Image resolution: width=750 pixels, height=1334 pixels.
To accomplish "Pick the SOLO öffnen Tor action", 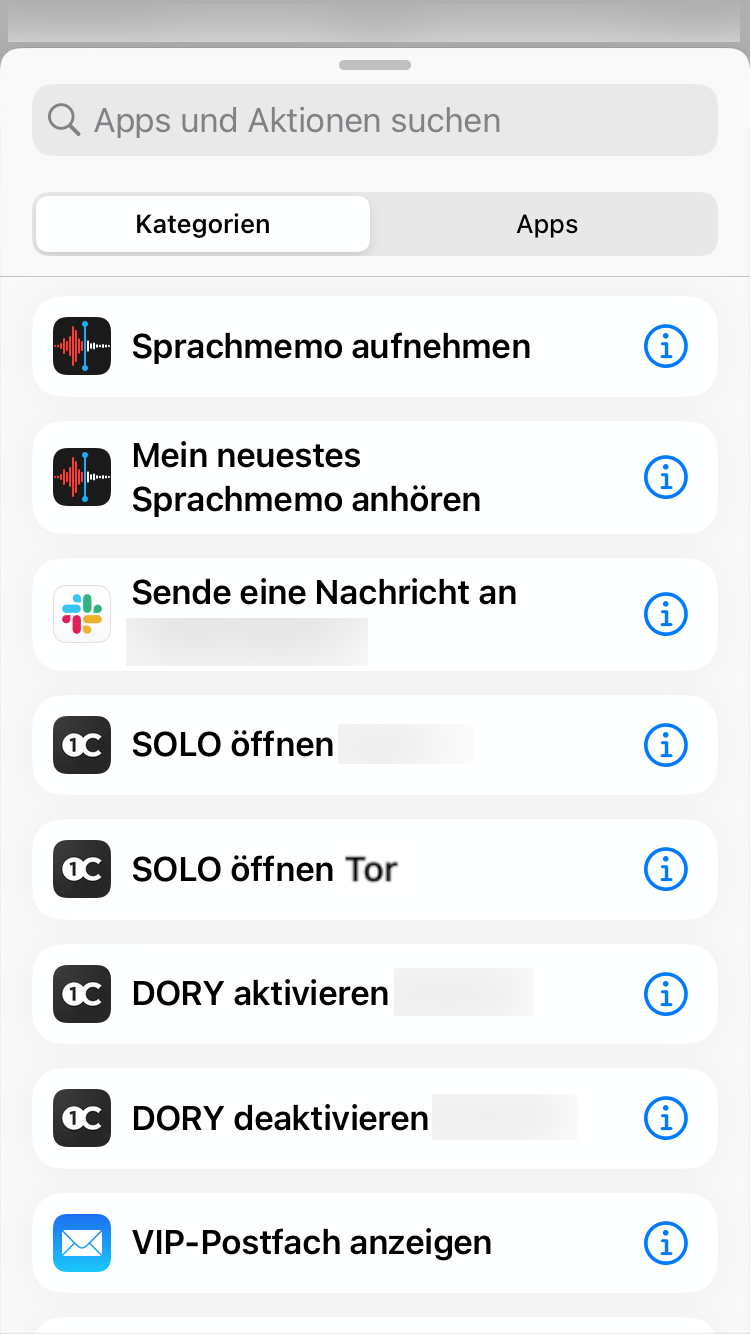I will [x=375, y=869].
